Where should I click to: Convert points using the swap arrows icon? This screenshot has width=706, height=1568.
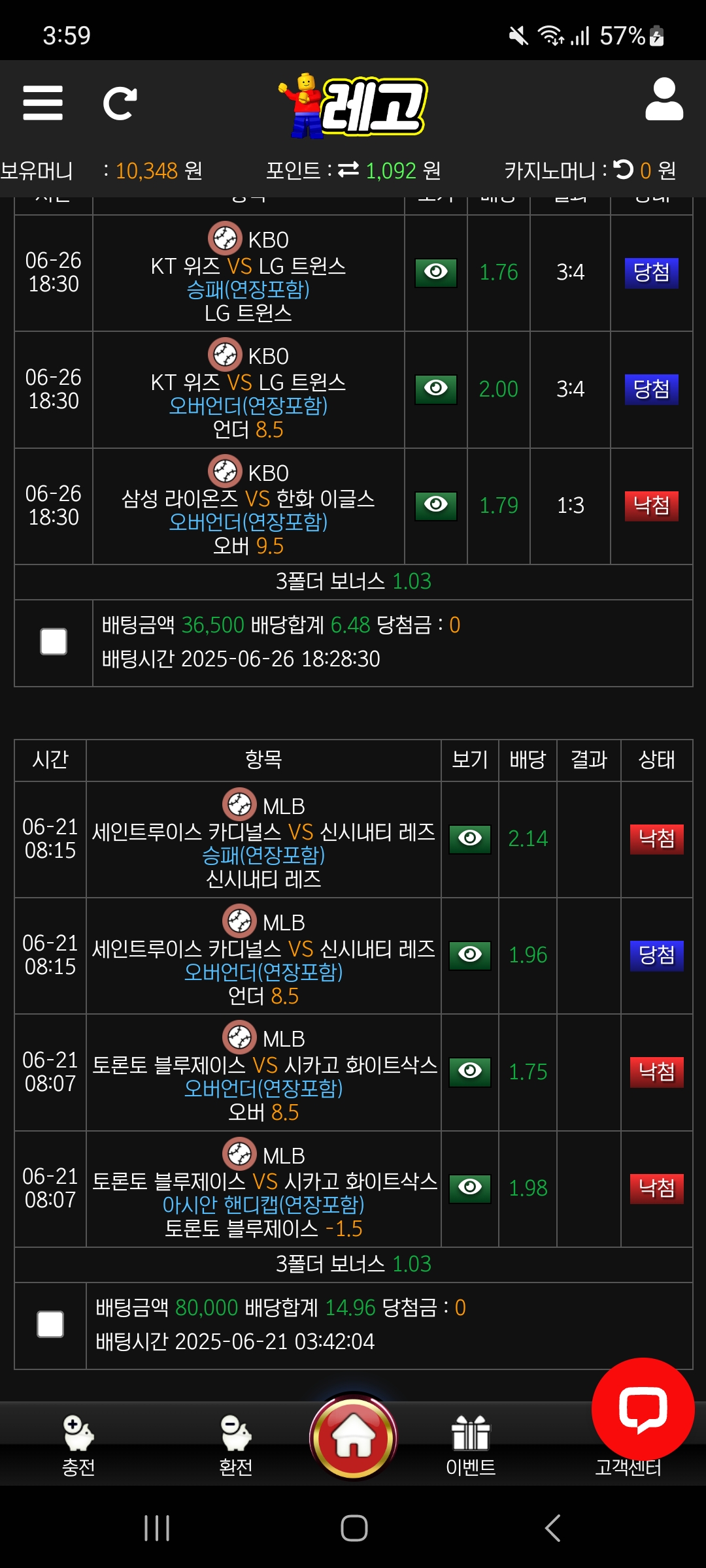click(x=348, y=170)
